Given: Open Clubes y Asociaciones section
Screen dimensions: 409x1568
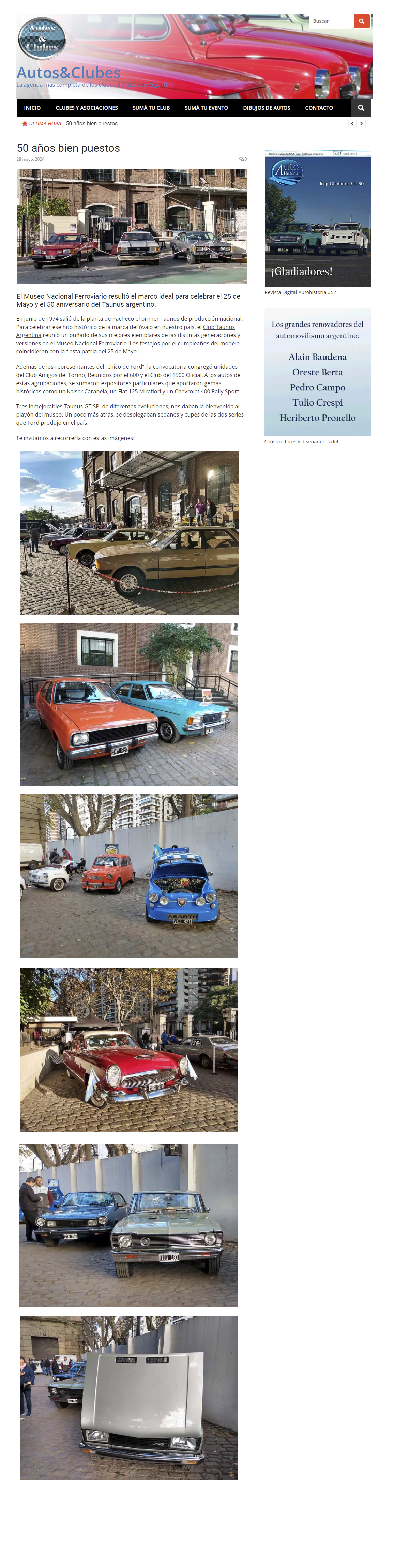Looking at the screenshot, I should click(87, 108).
